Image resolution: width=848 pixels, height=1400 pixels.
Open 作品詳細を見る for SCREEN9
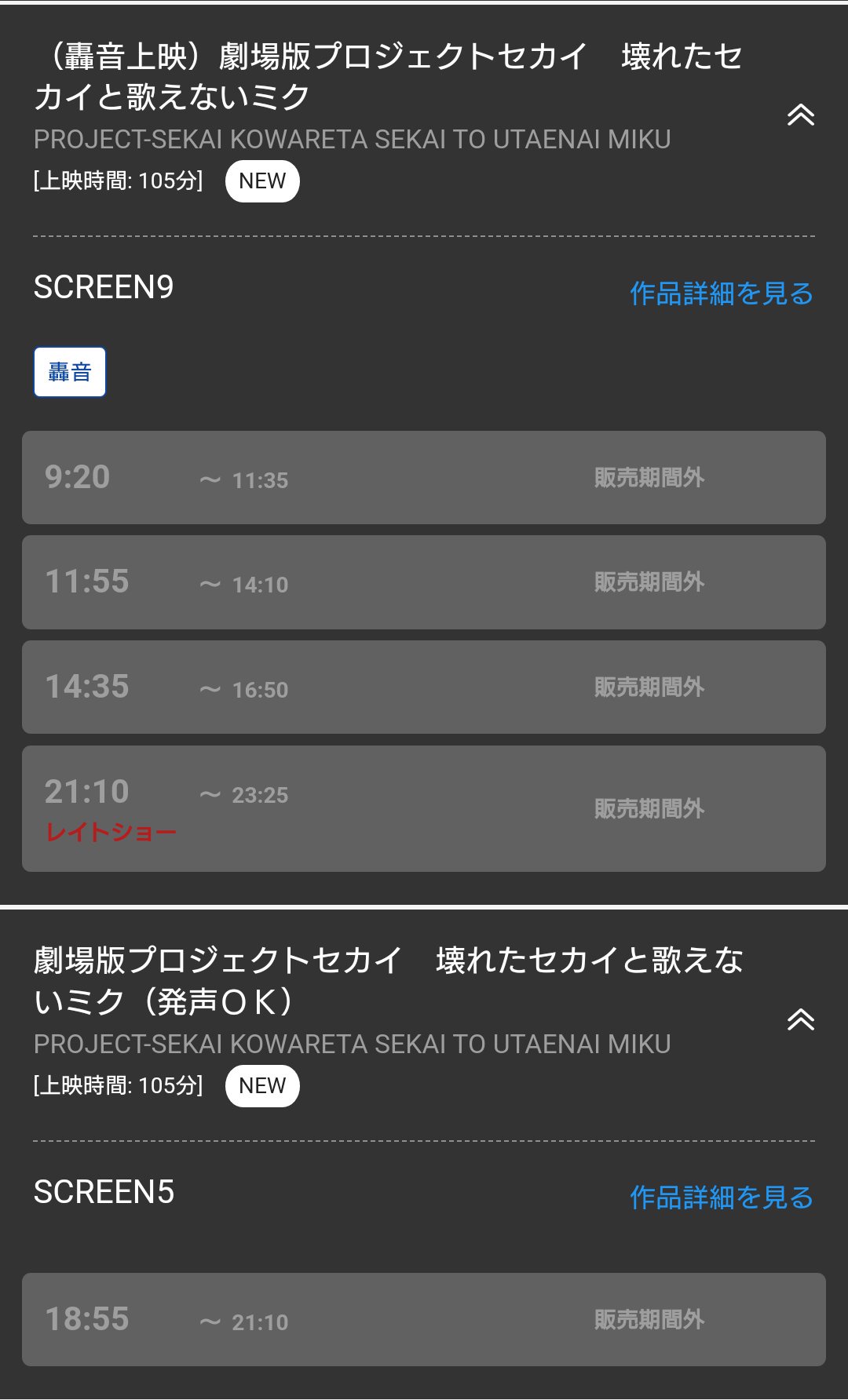tap(721, 293)
